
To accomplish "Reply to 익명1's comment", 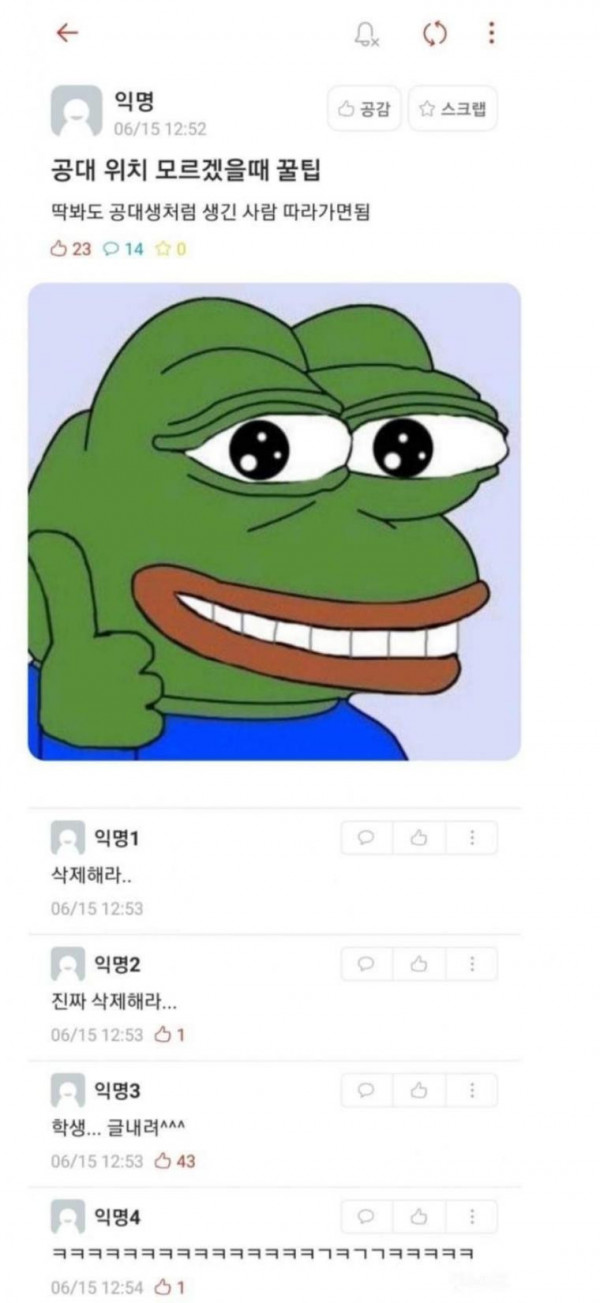I will click(x=366, y=838).
